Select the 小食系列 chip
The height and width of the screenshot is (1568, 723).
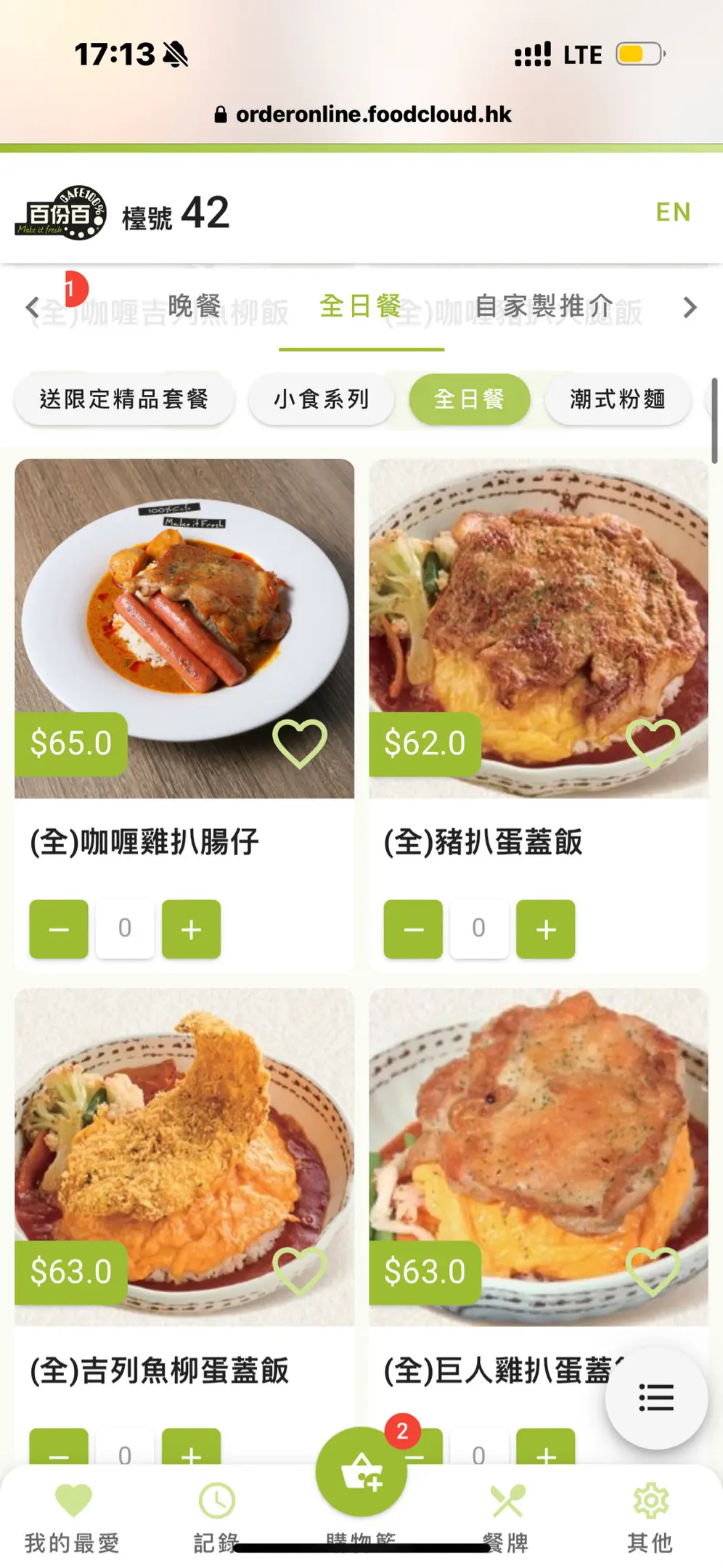tap(322, 399)
